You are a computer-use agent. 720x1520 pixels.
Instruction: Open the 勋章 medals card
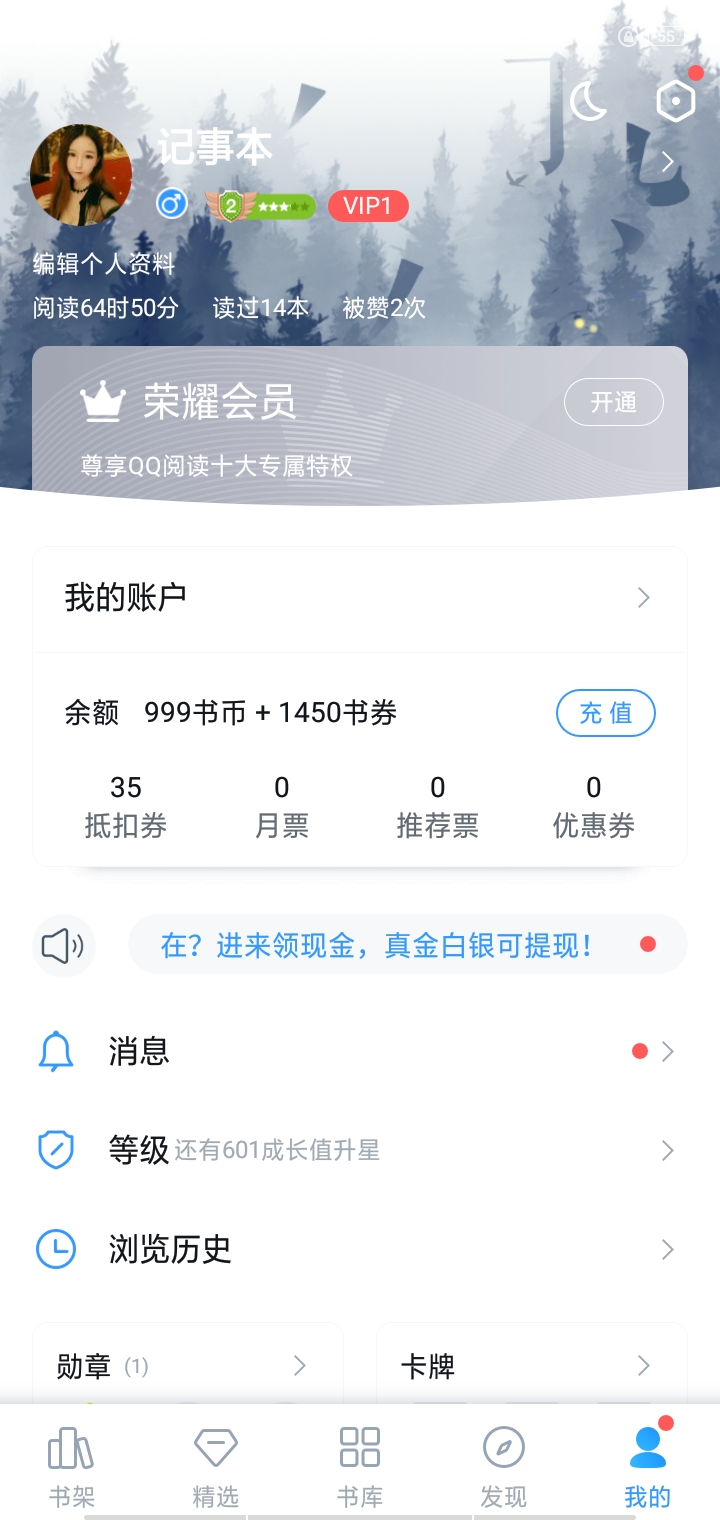coord(188,1366)
